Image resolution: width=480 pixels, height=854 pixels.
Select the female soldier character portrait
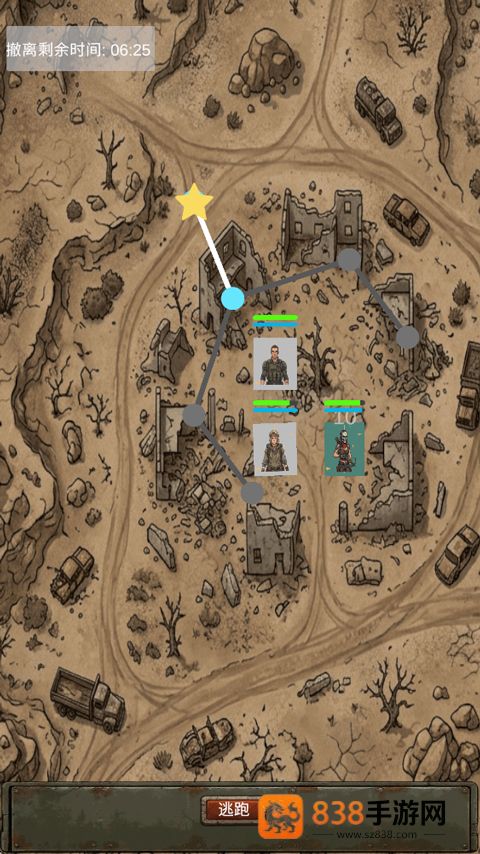coord(275,449)
